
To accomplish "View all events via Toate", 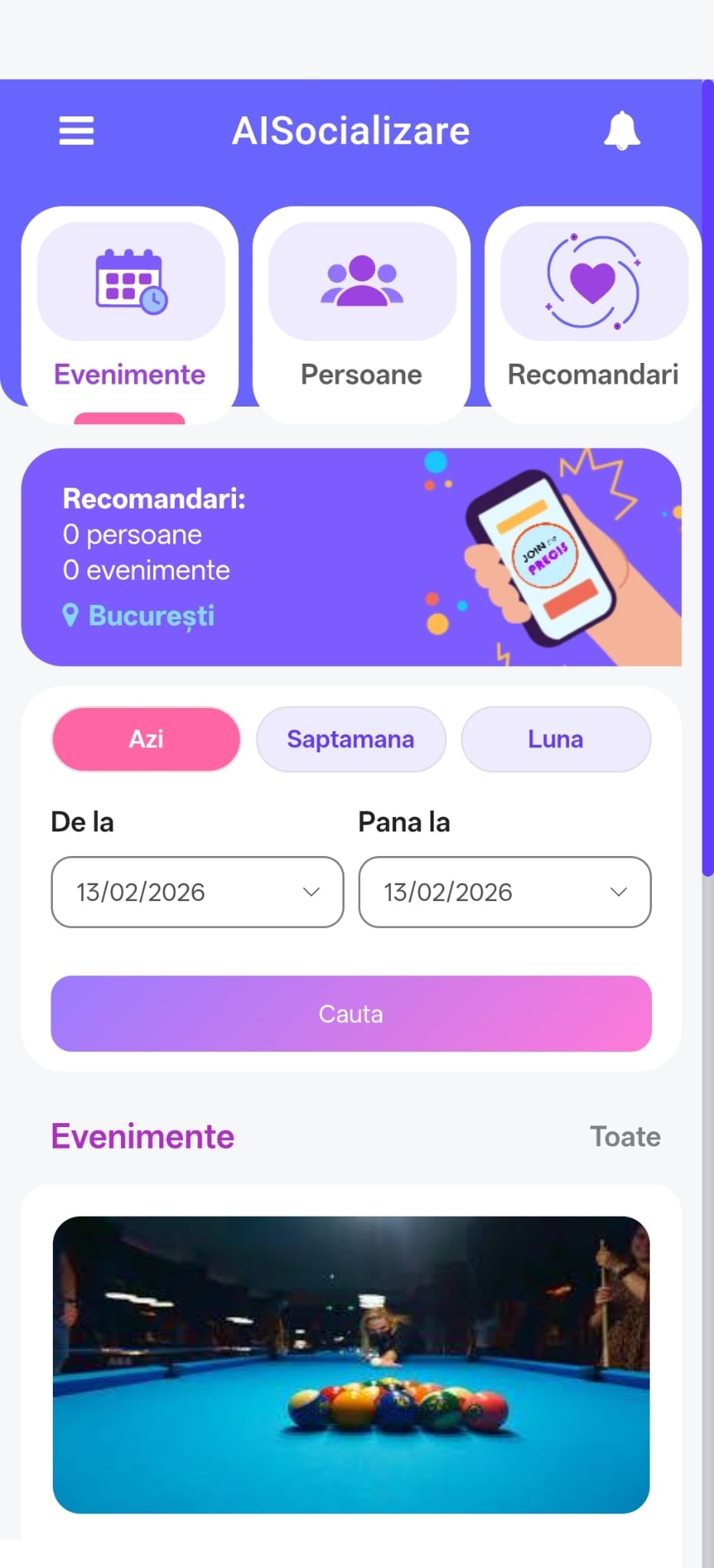I will pyautogui.click(x=624, y=1137).
